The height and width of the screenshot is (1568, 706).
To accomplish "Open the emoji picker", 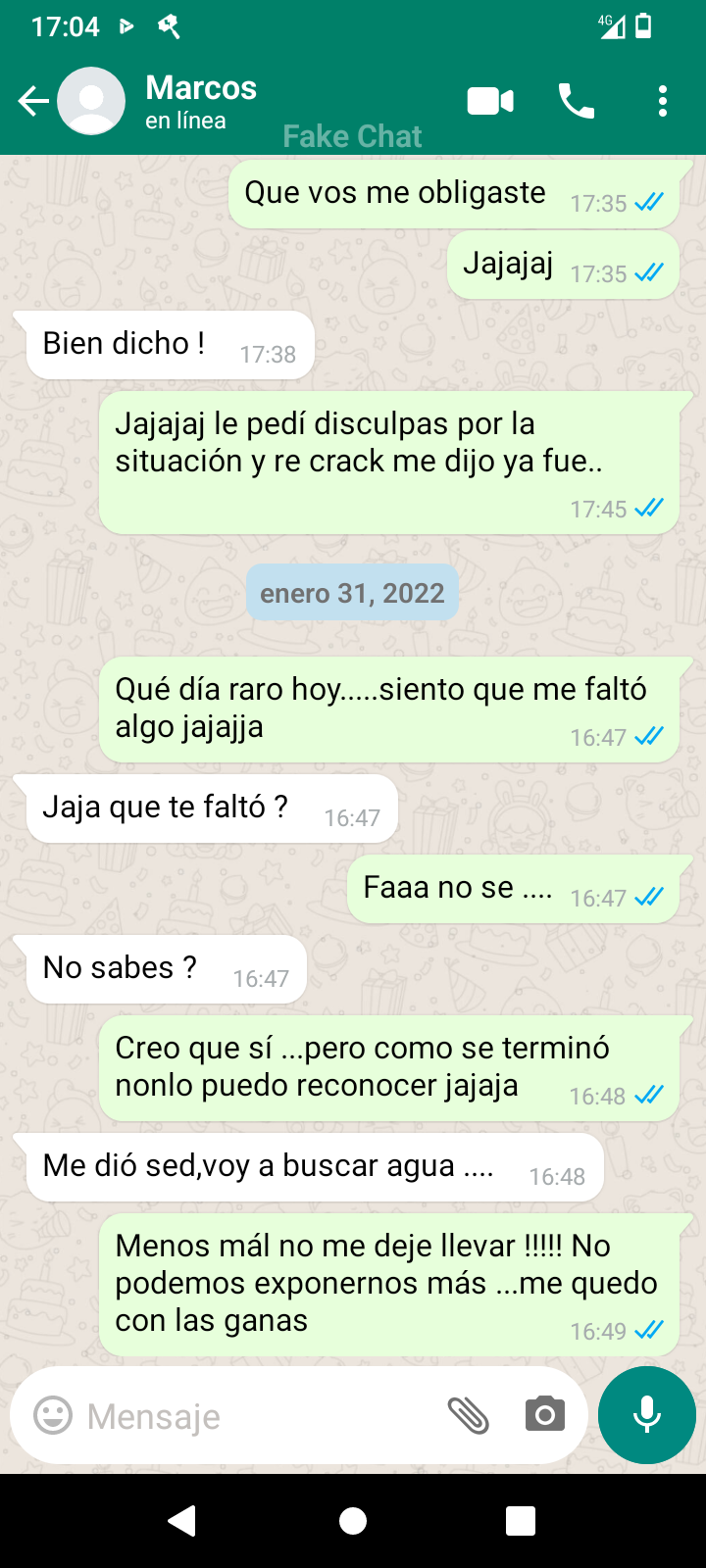I will 53,1415.
